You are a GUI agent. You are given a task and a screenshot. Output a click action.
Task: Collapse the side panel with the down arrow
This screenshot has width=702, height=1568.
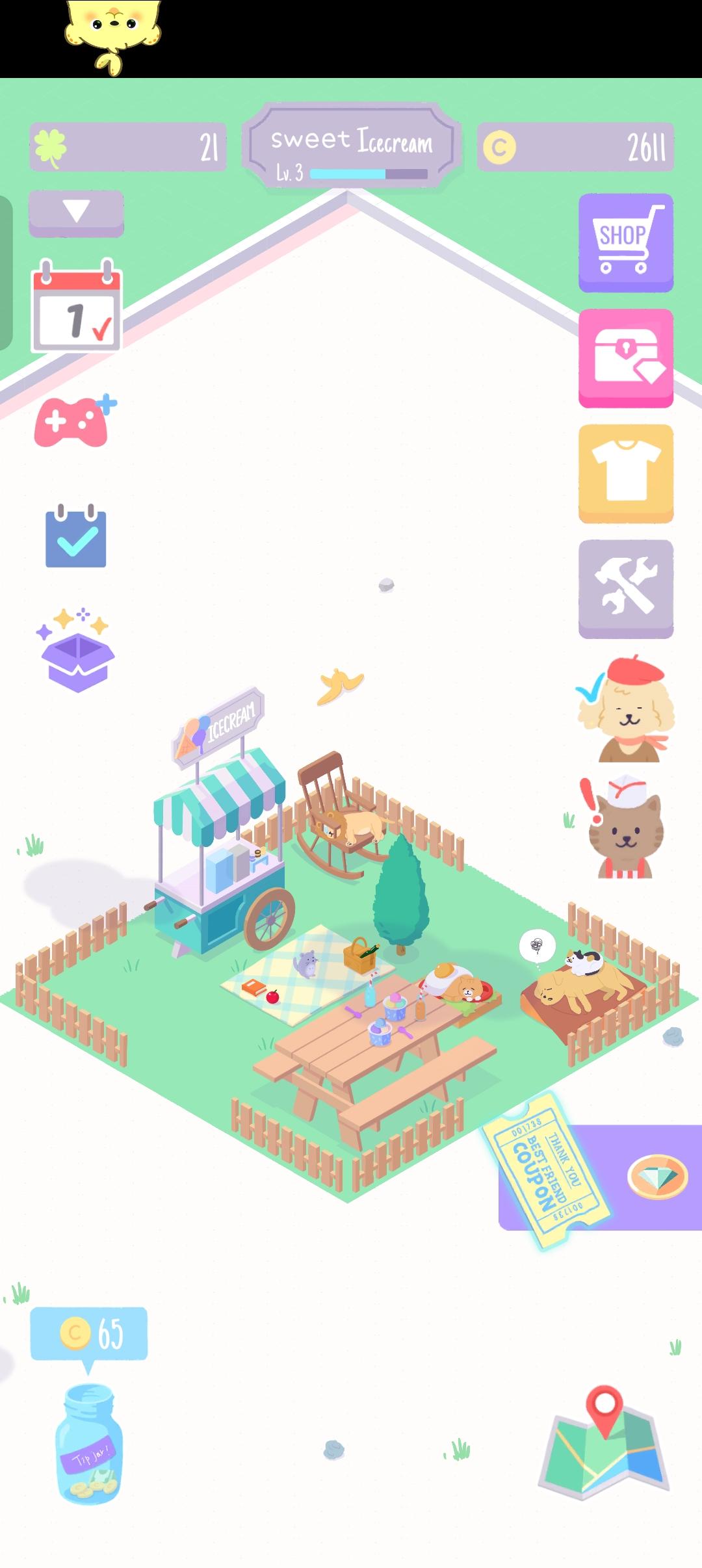76,211
